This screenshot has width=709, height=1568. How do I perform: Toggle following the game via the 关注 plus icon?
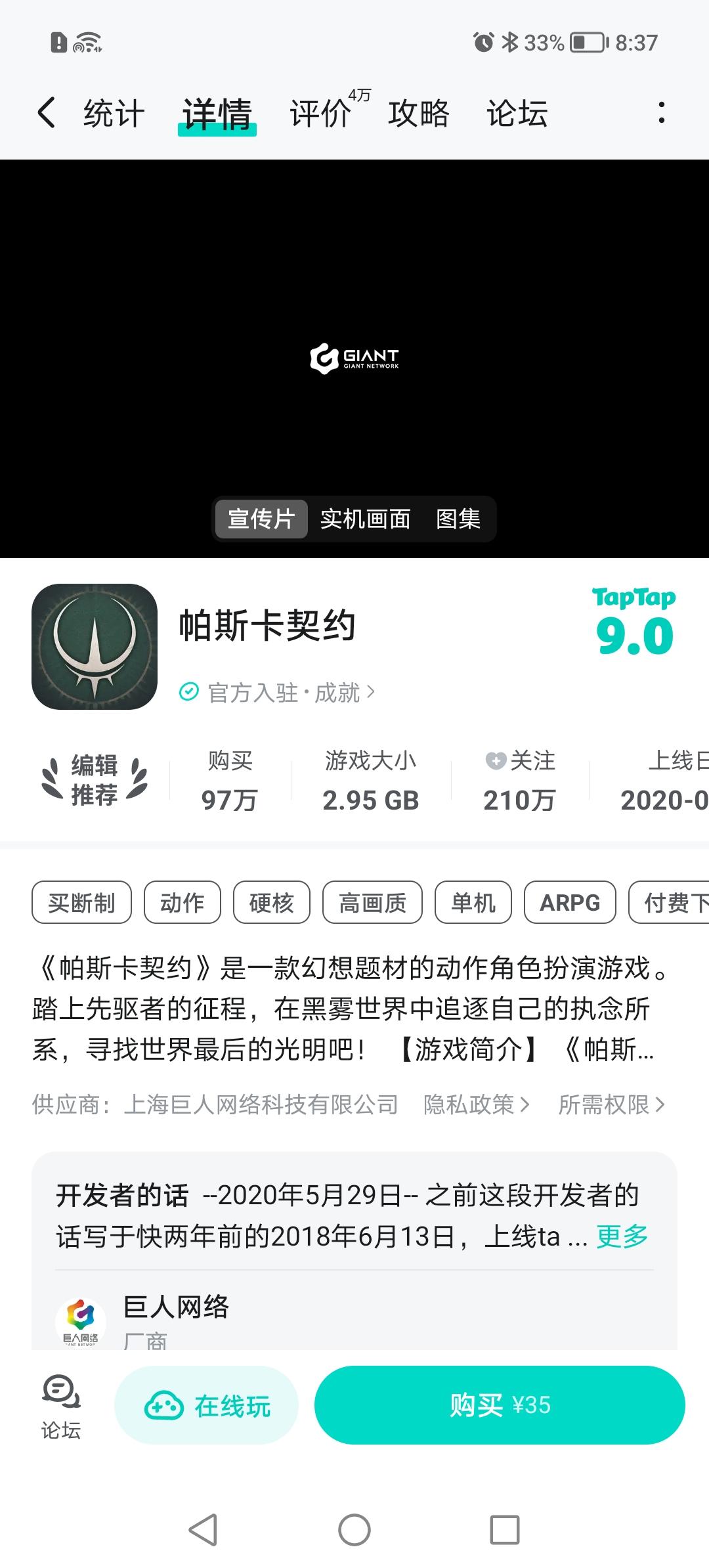[494, 762]
